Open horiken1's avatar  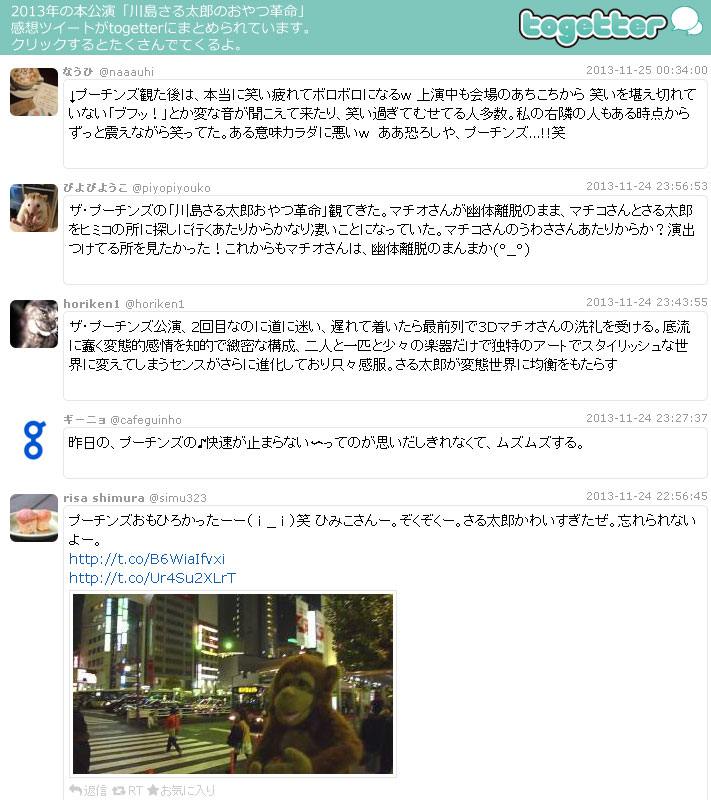click(x=34, y=324)
